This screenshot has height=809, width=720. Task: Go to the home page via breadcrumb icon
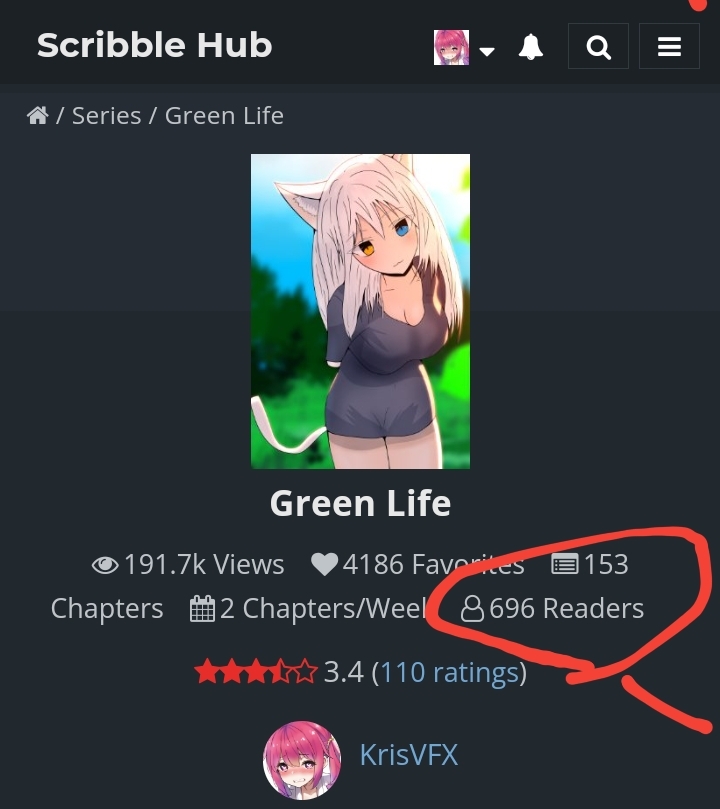(x=38, y=116)
